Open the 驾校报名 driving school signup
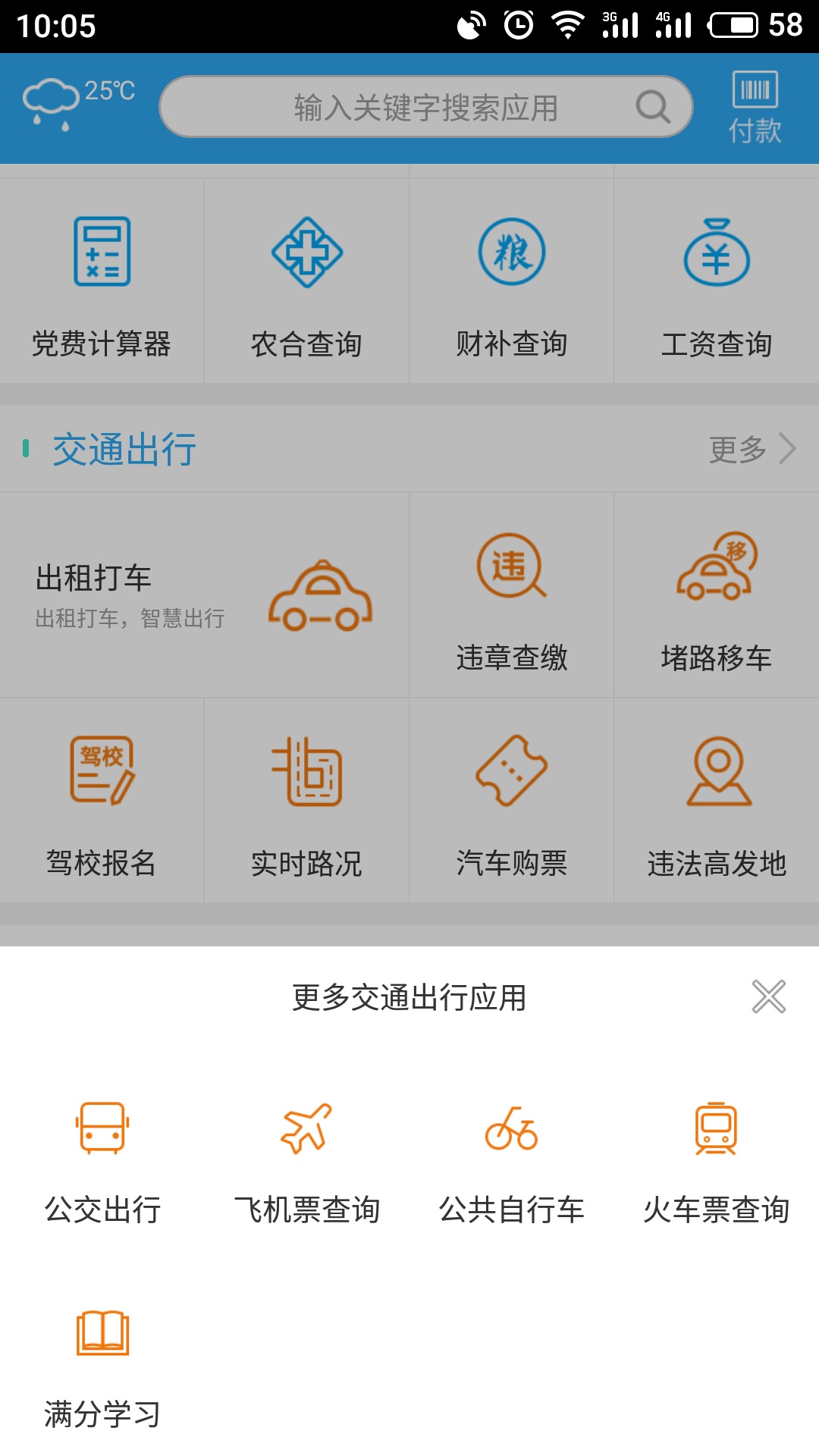819x1456 pixels. 102,800
